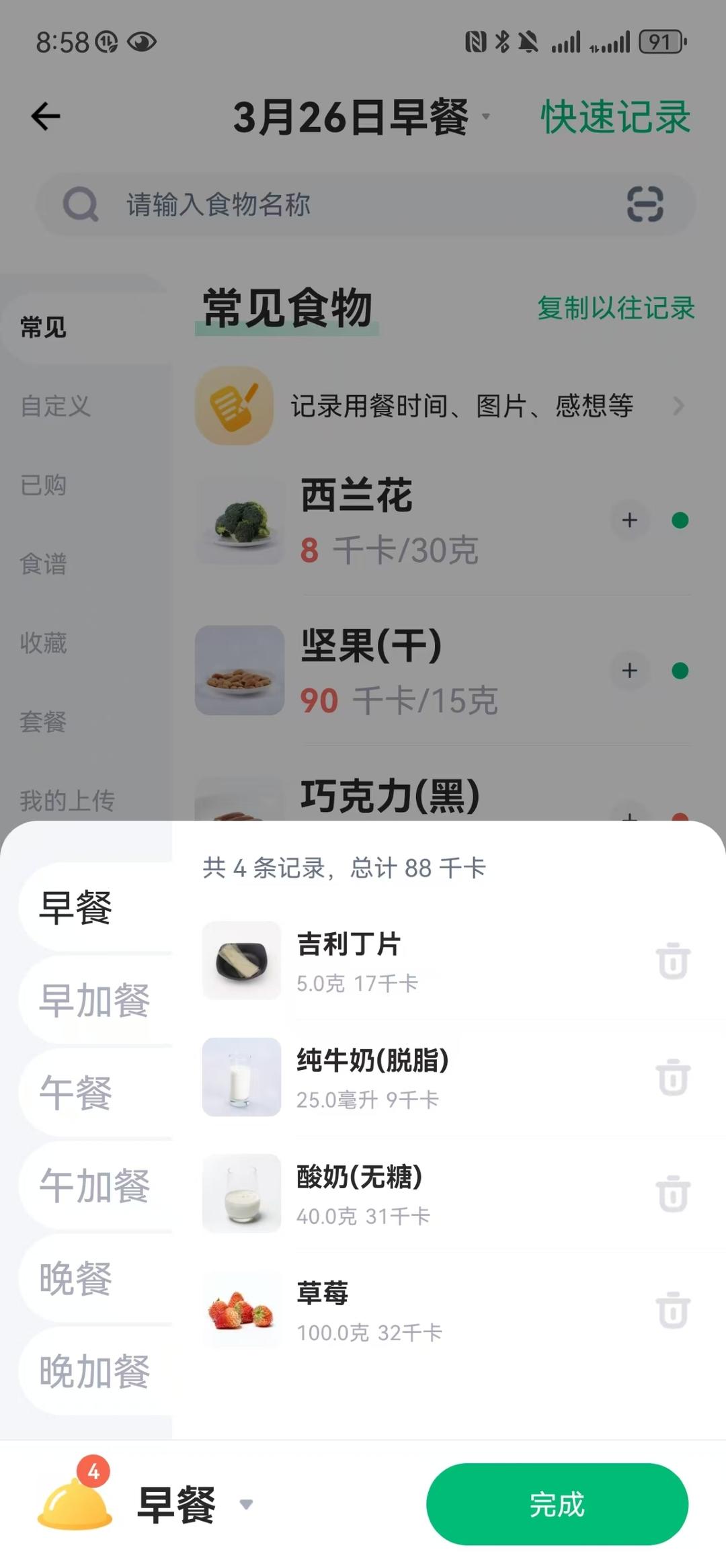Switch to 午加餐 in meal list

(x=94, y=1186)
